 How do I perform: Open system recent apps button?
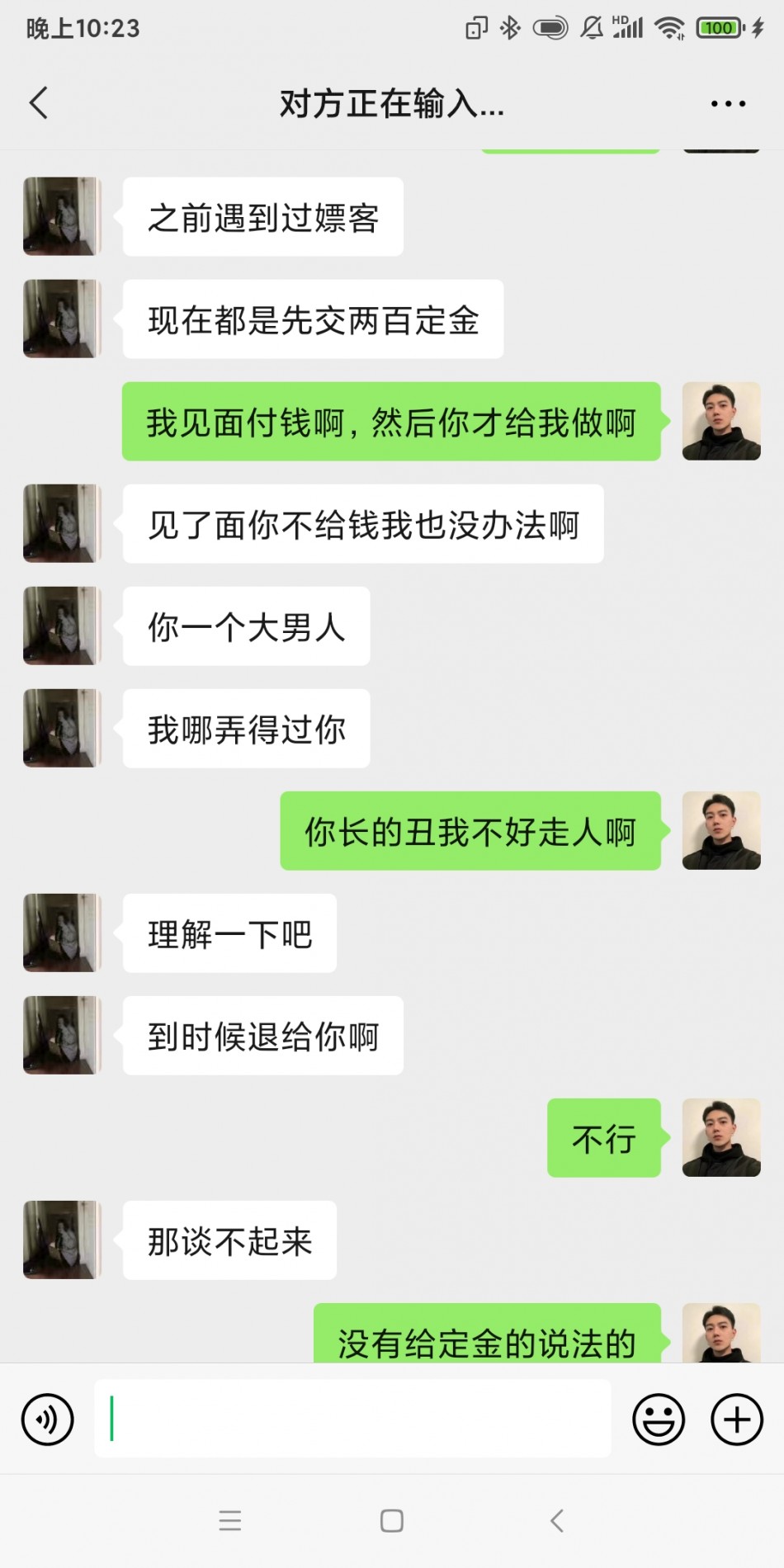pyautogui.click(x=230, y=1521)
